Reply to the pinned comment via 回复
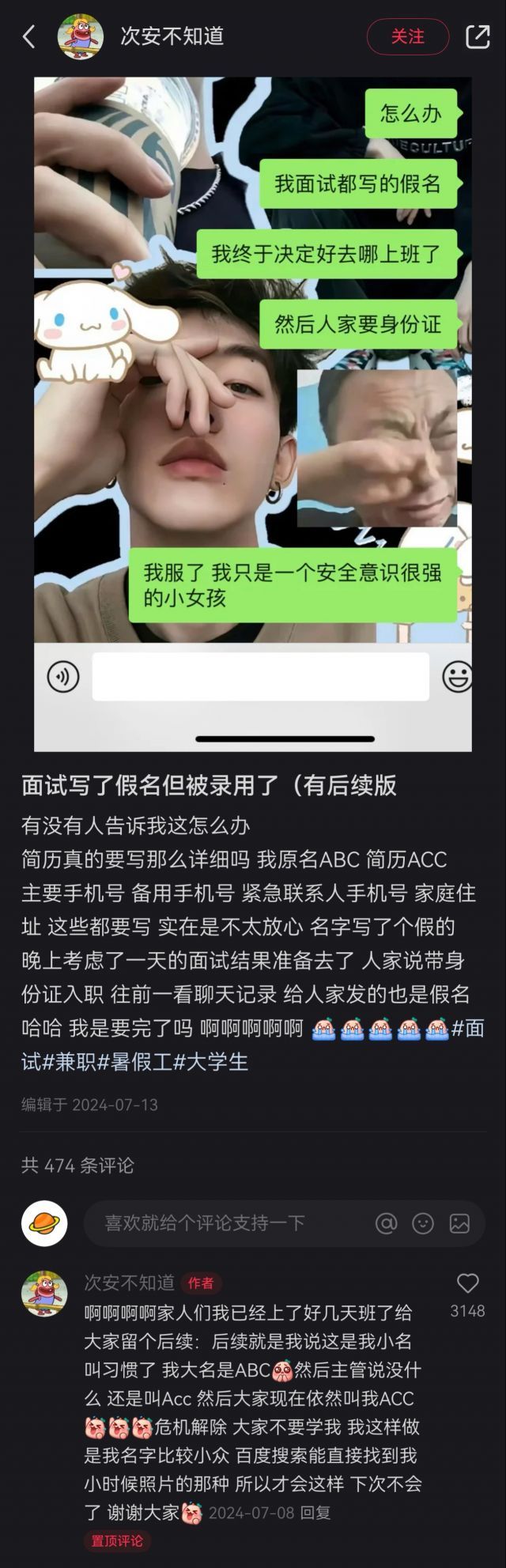Image resolution: width=506 pixels, height=1568 pixels. click(315, 1513)
